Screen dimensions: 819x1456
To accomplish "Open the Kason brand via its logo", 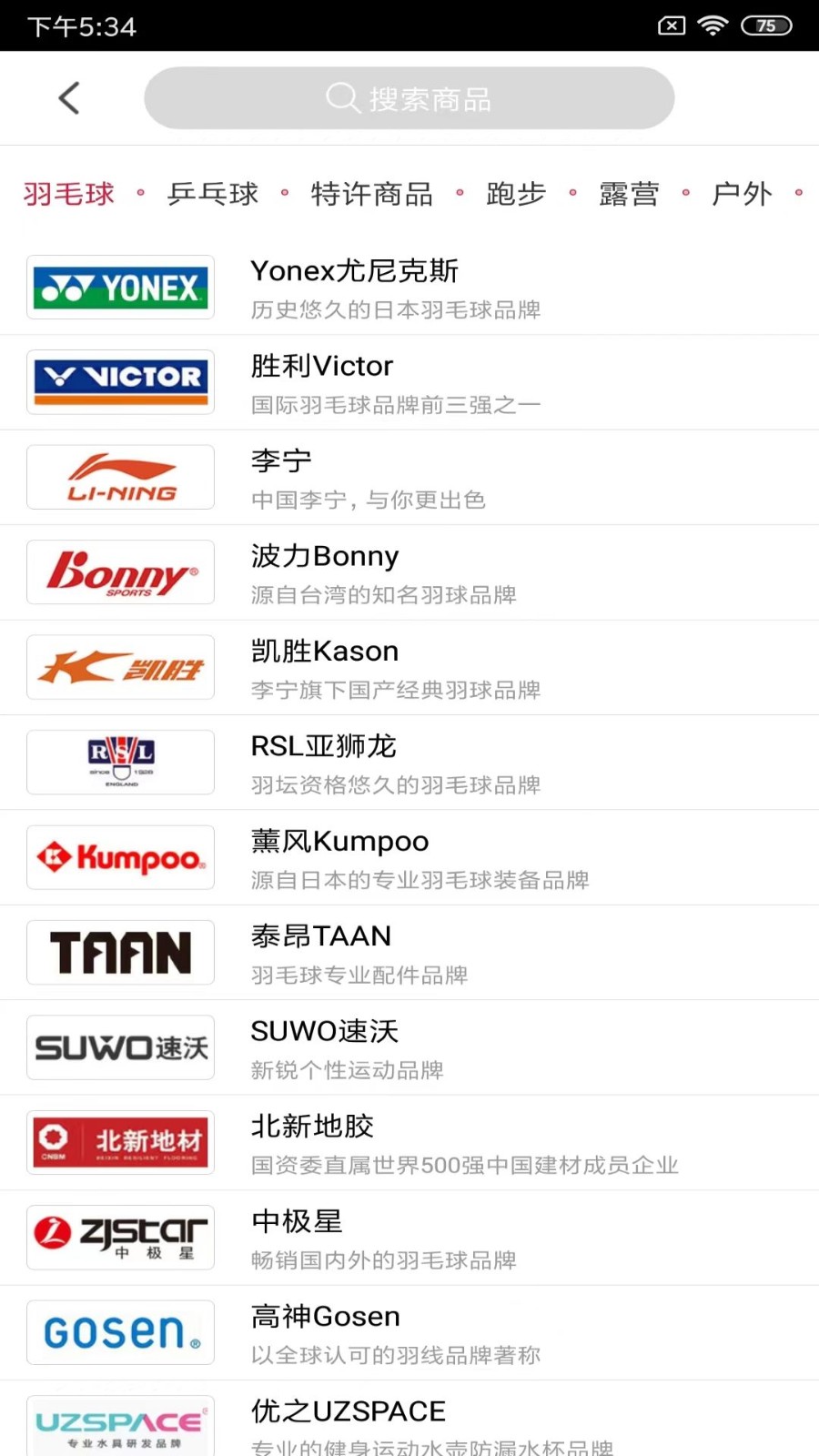I will click(x=120, y=667).
